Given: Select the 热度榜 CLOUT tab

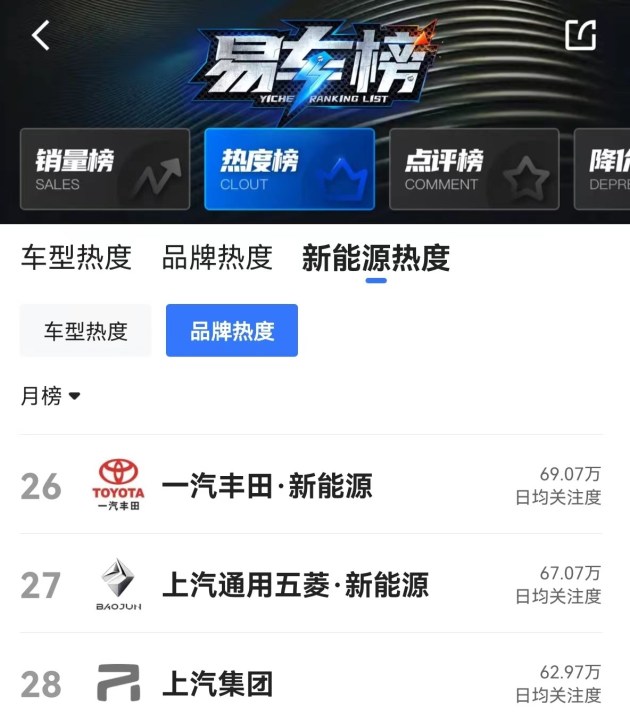Looking at the screenshot, I should pyautogui.click(x=289, y=169).
